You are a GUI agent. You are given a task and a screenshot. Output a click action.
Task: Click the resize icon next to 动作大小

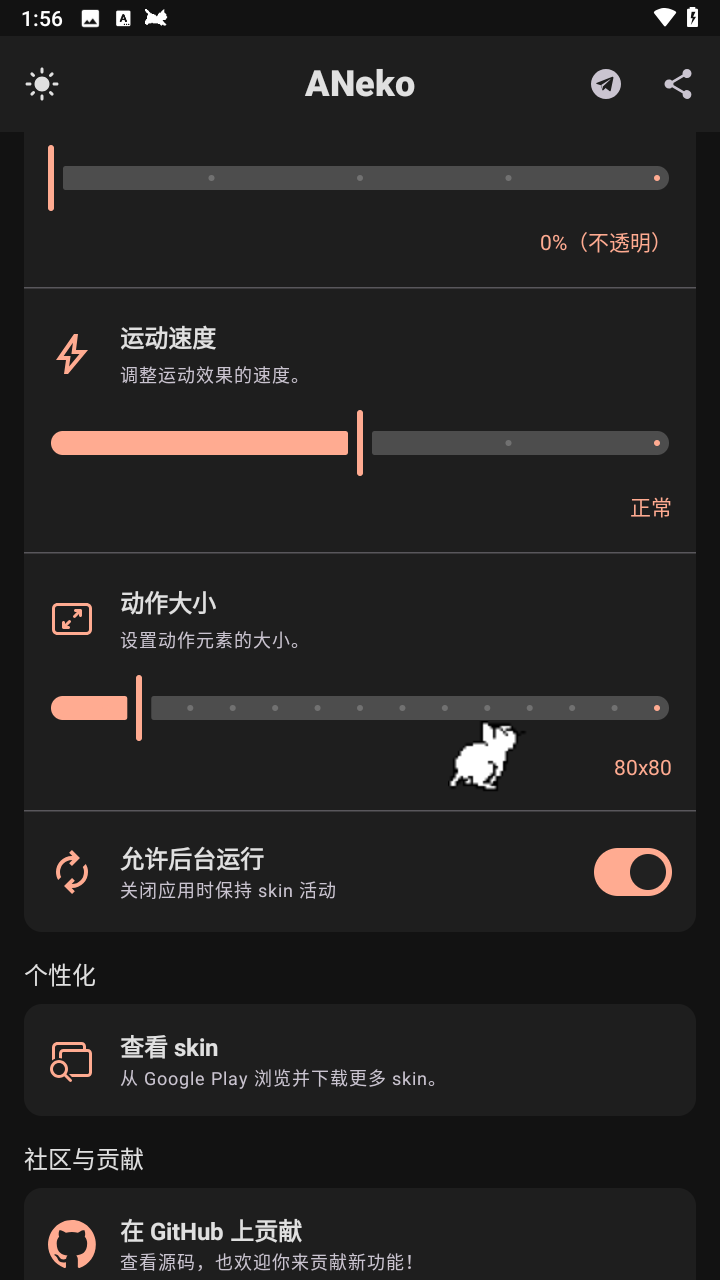pos(71,619)
